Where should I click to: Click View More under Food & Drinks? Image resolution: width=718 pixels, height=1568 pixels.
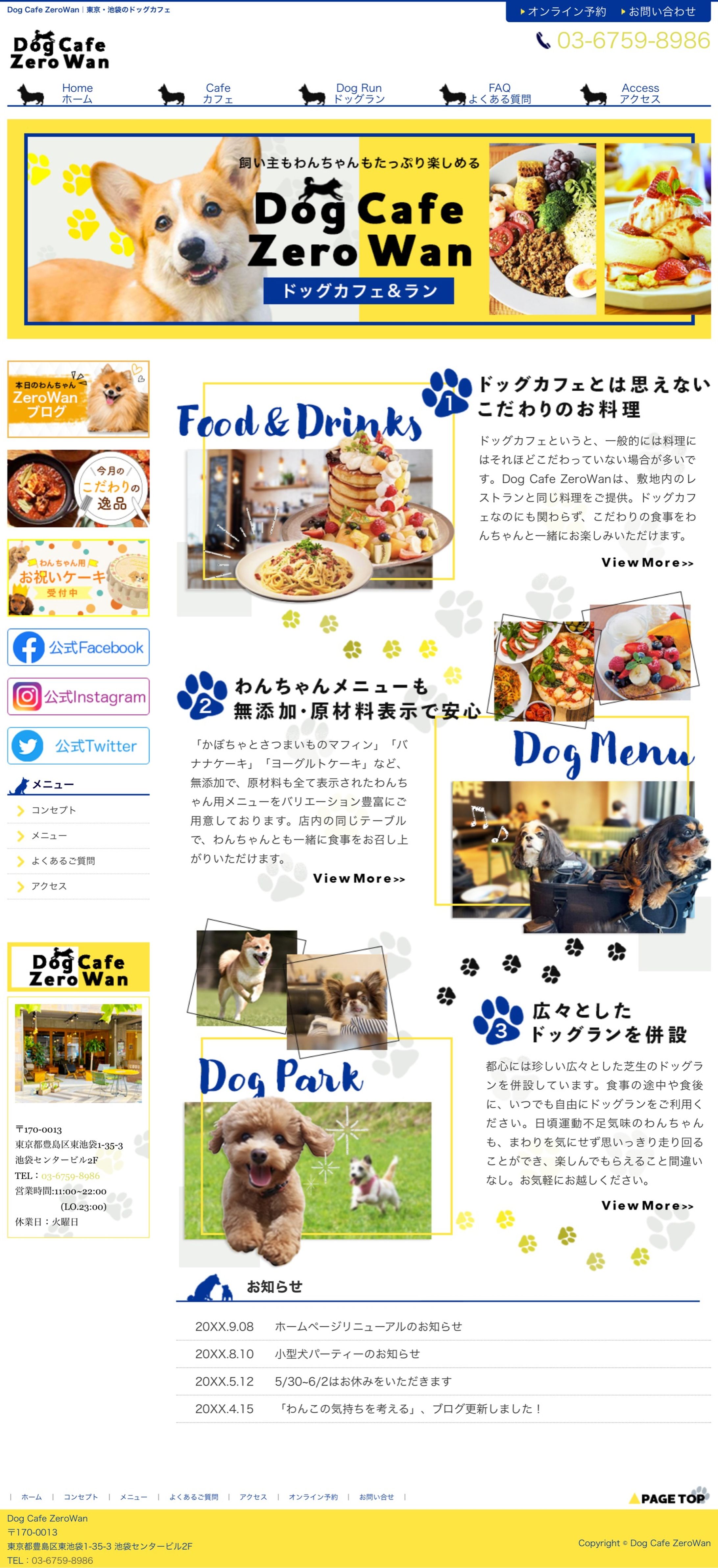click(647, 564)
